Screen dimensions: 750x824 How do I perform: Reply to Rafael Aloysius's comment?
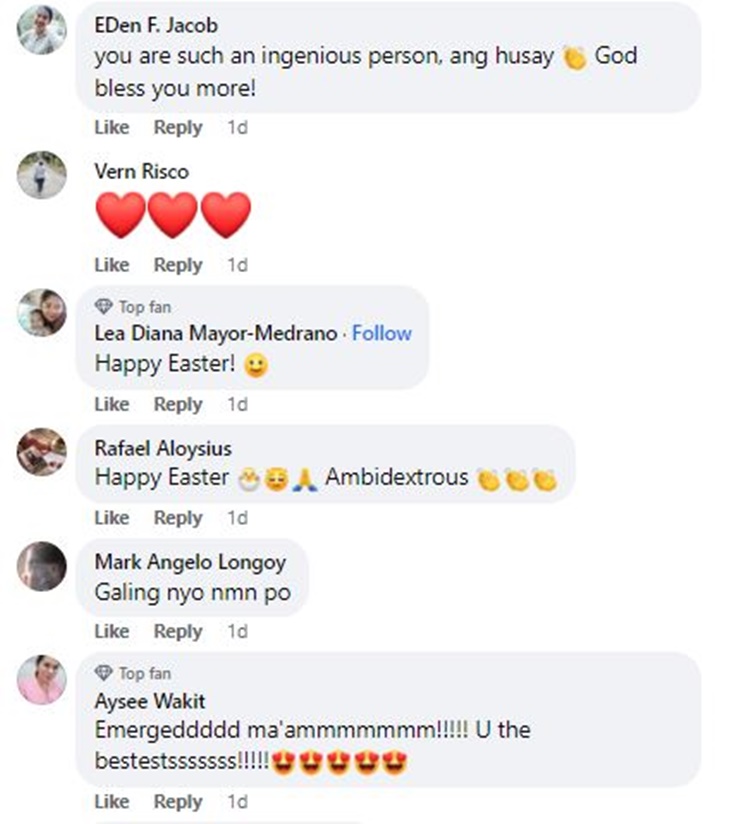pos(178,518)
